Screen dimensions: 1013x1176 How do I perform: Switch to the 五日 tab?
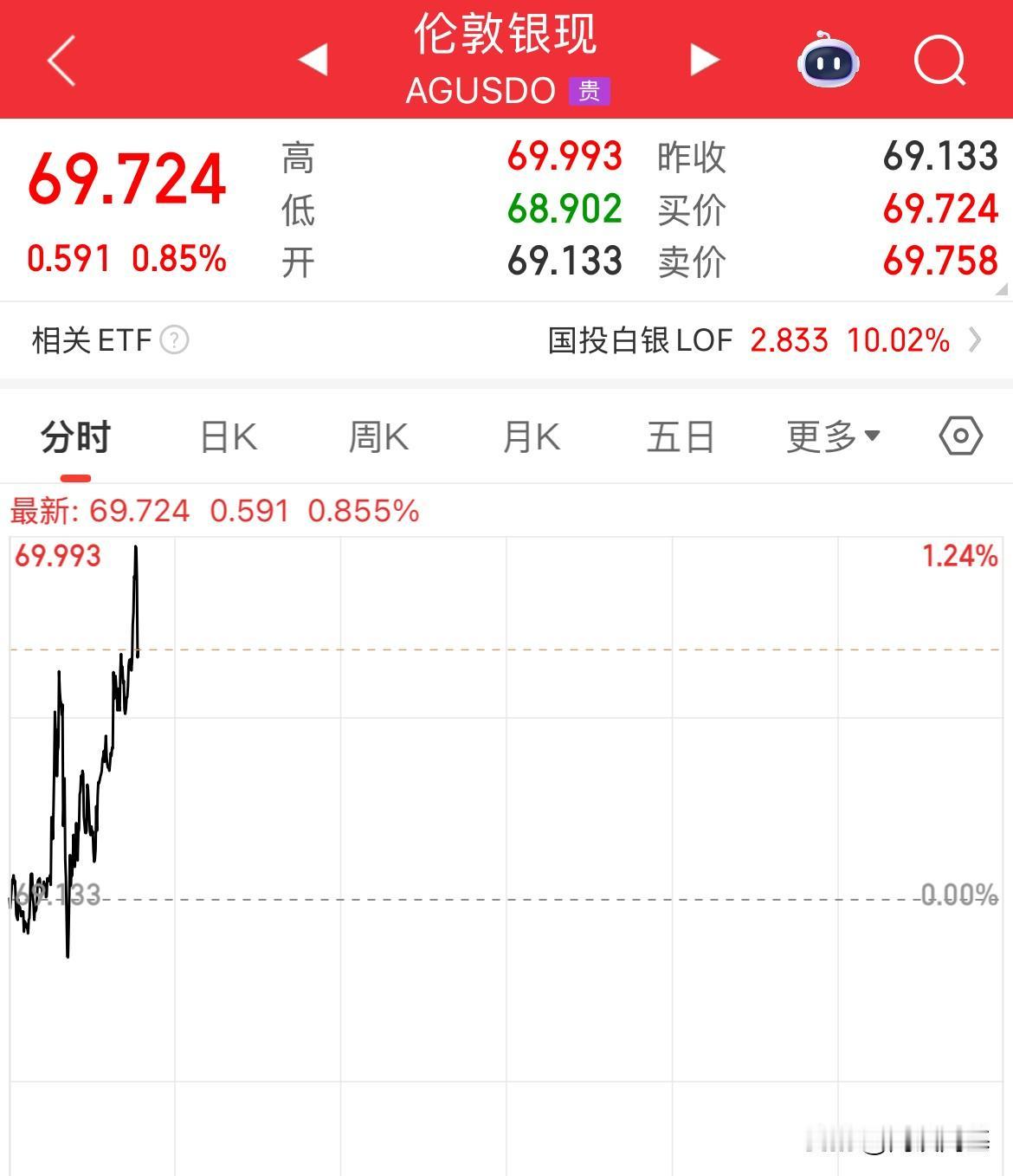(x=681, y=436)
